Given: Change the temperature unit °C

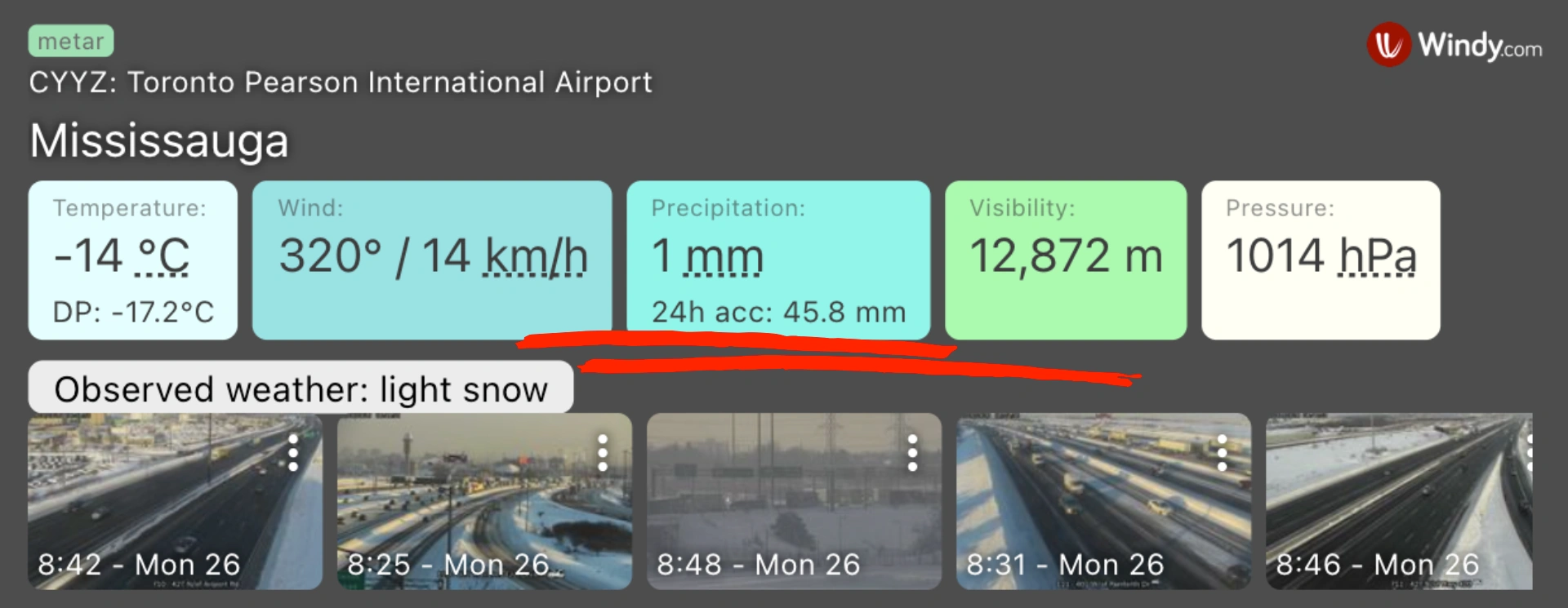Looking at the screenshot, I should pos(163,256).
